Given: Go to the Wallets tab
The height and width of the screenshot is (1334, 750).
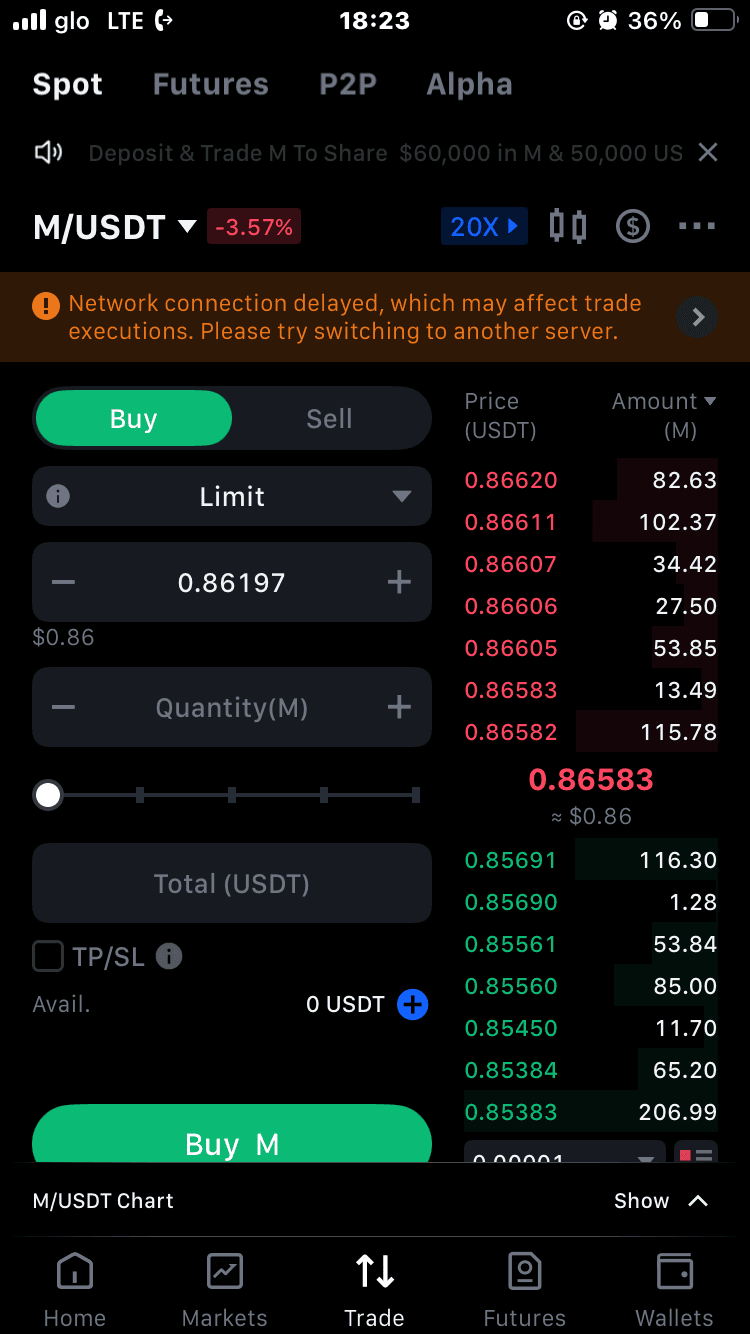Looking at the screenshot, I should (675, 1290).
